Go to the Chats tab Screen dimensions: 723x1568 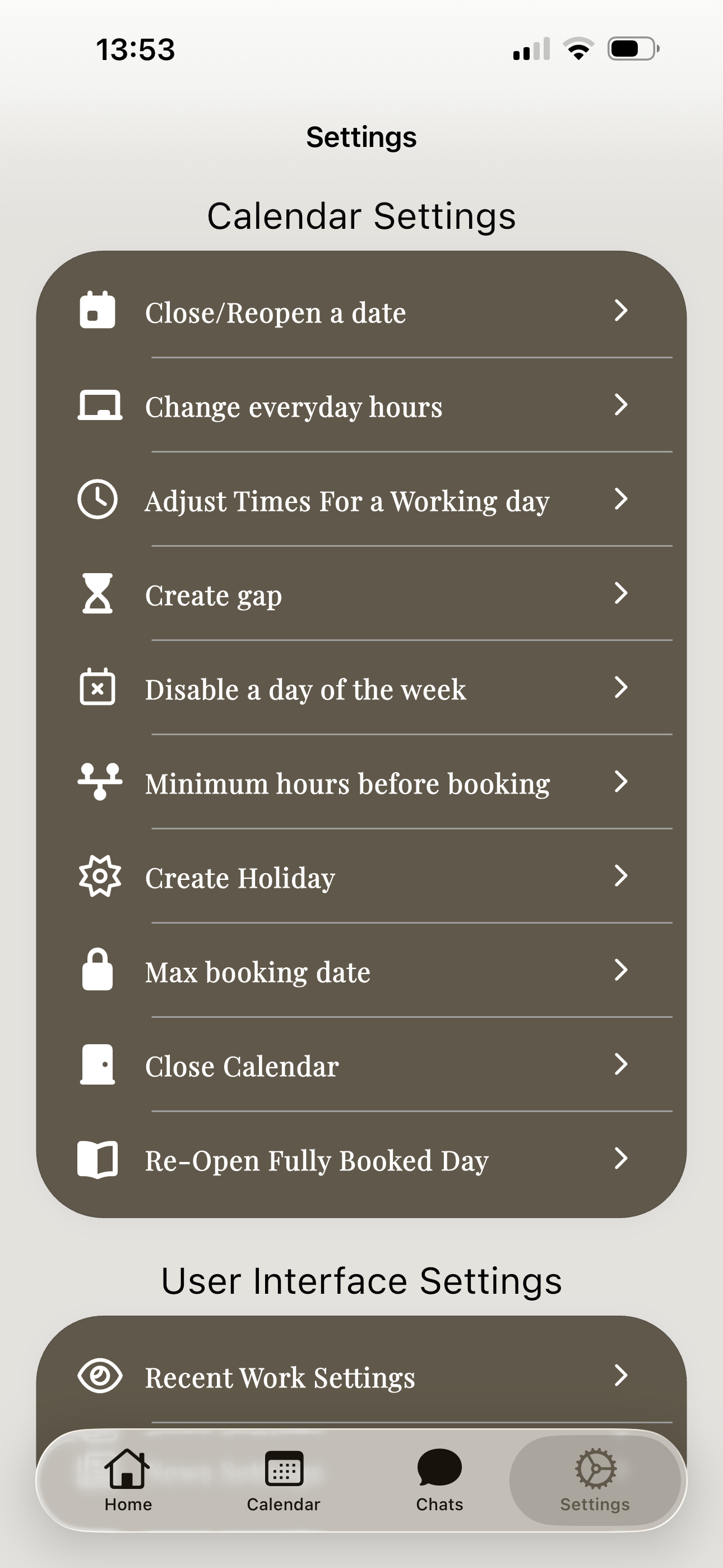click(439, 1481)
